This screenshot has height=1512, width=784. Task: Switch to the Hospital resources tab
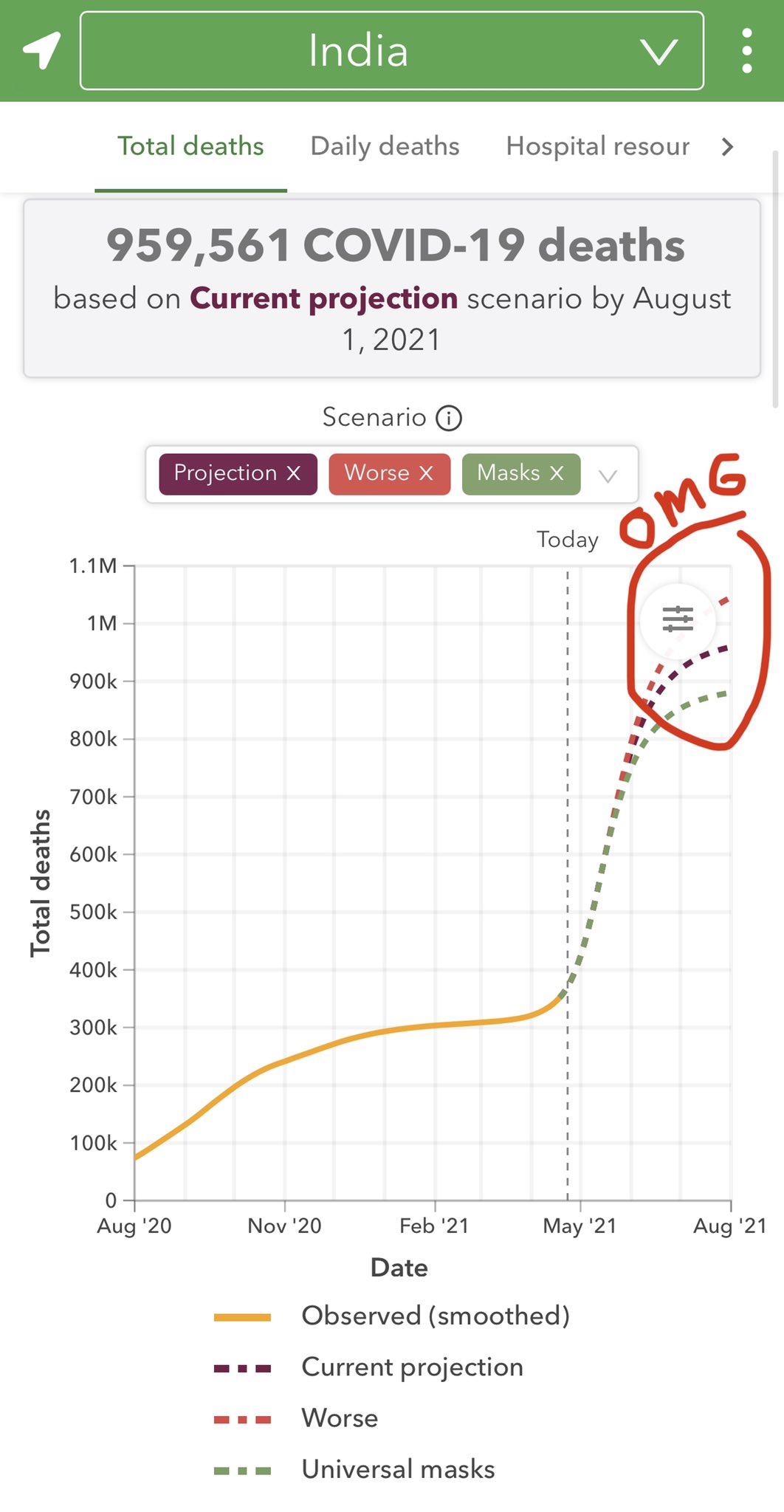[x=597, y=146]
